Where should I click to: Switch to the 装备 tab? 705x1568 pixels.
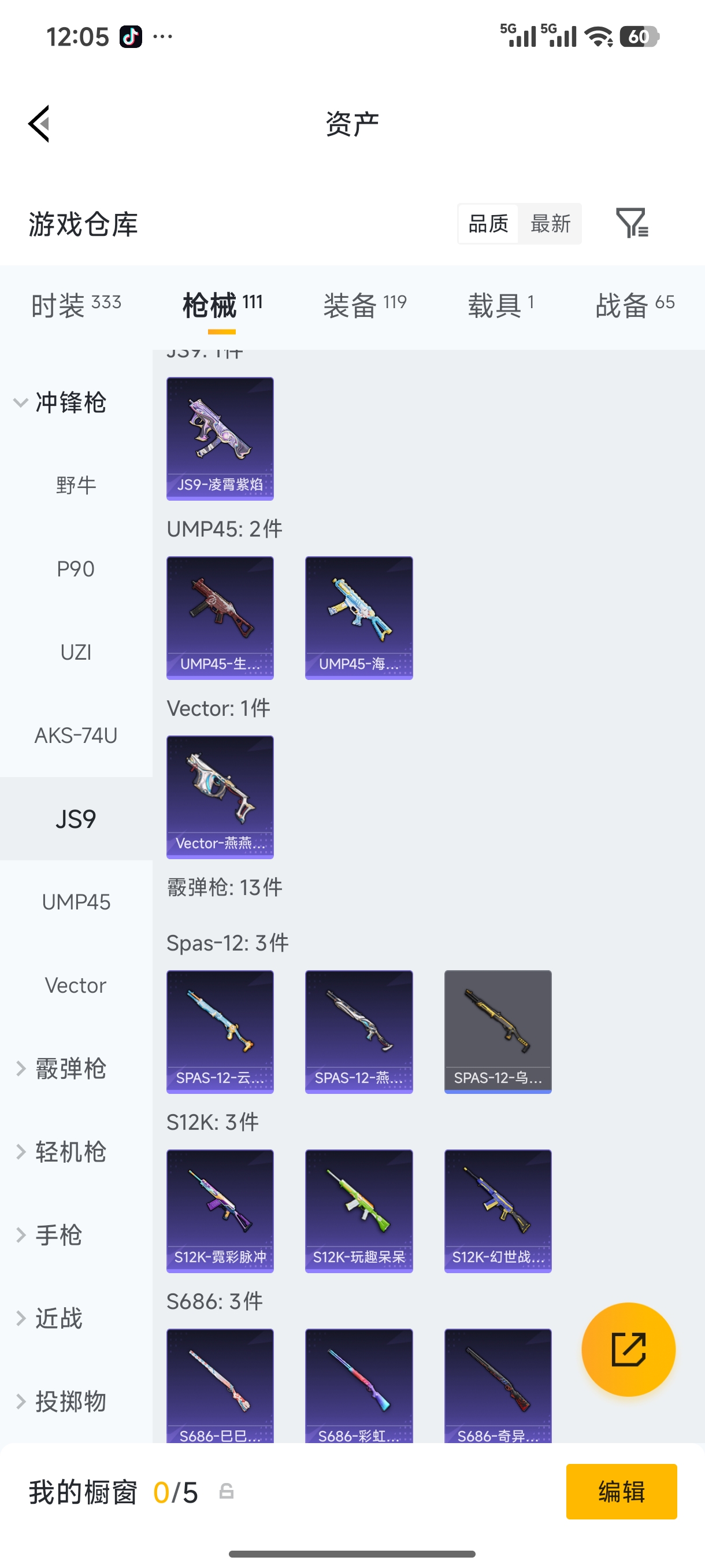click(x=365, y=304)
